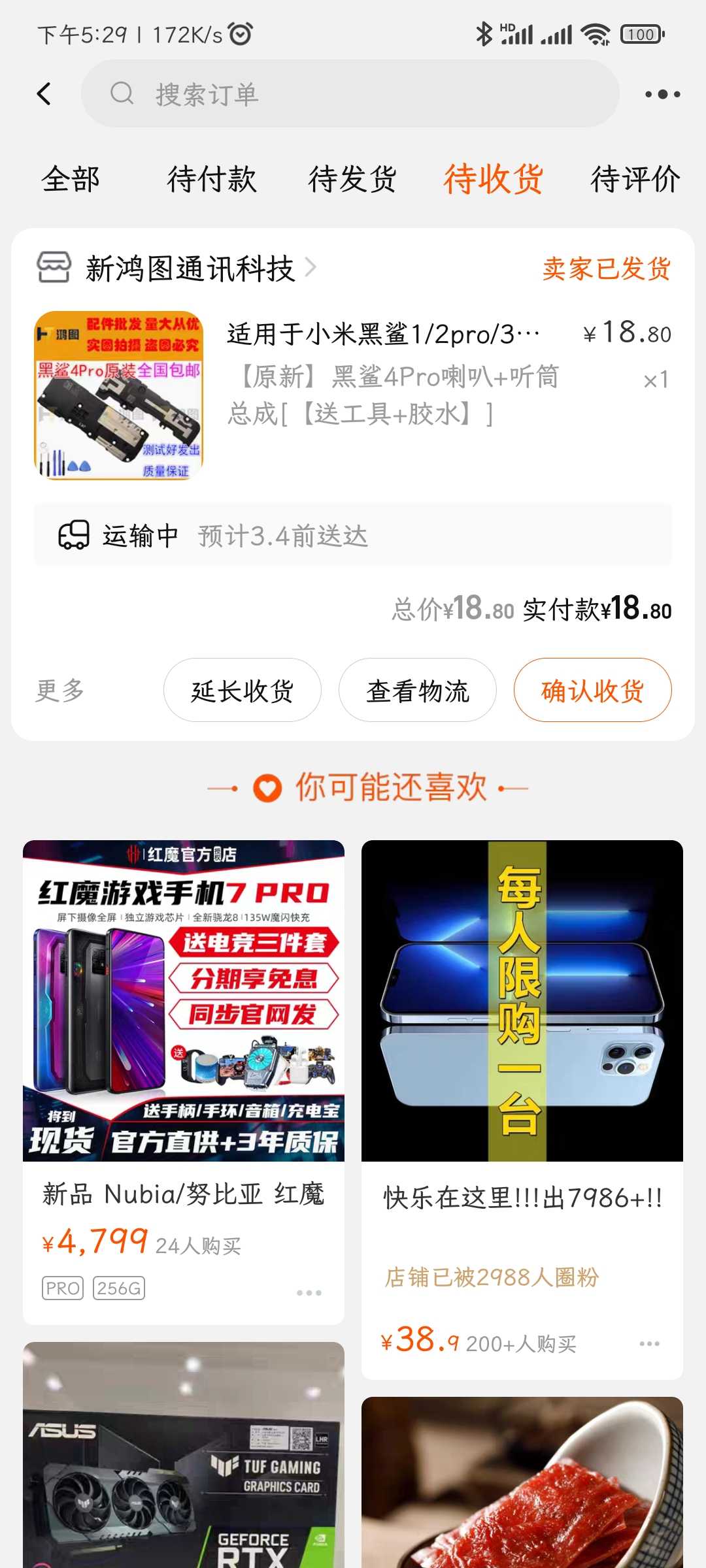The height and width of the screenshot is (1568, 706).
Task: Open the 快乐在这里 iPhone product card
Action: tap(522, 1045)
